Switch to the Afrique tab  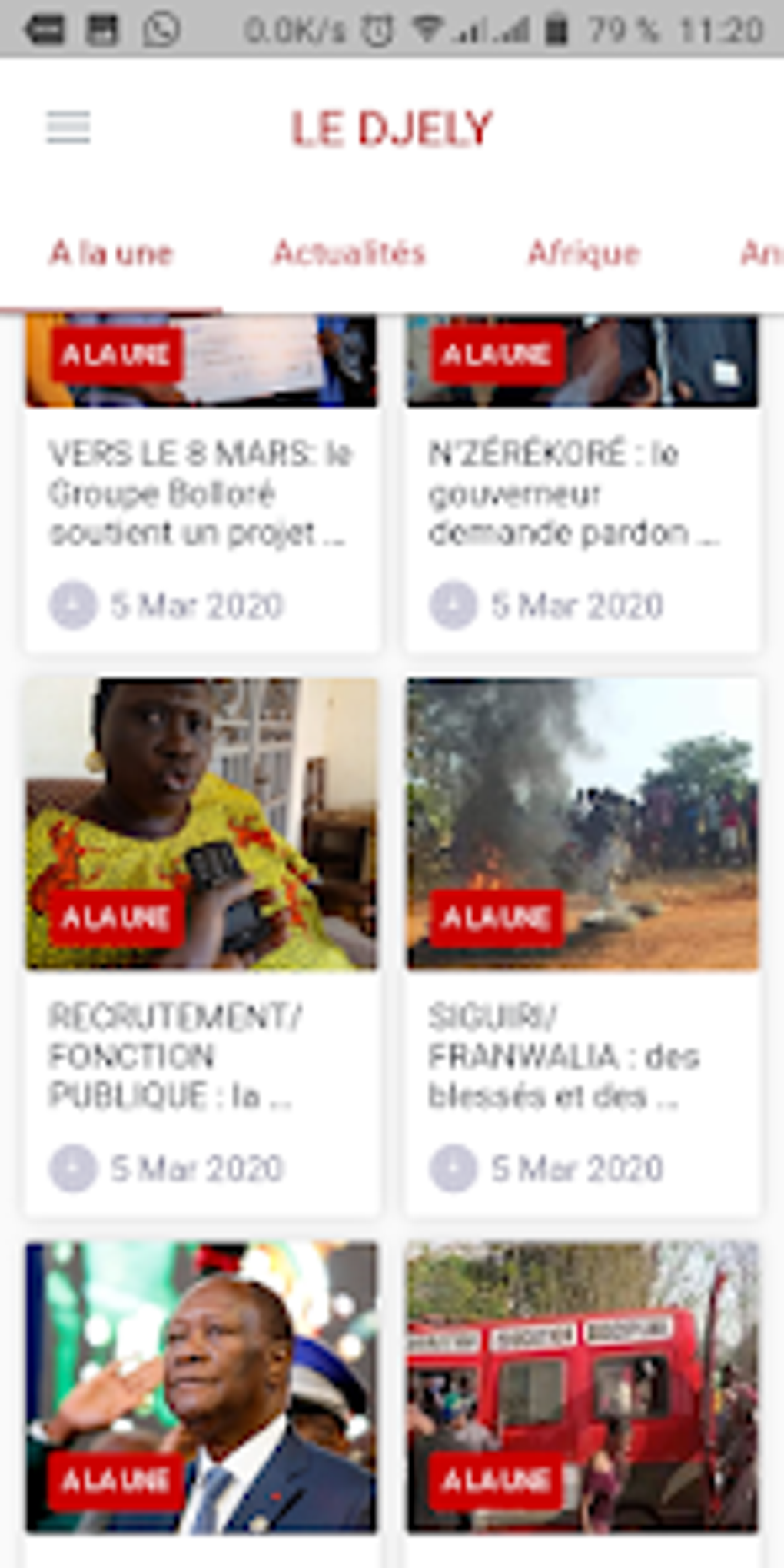point(584,252)
